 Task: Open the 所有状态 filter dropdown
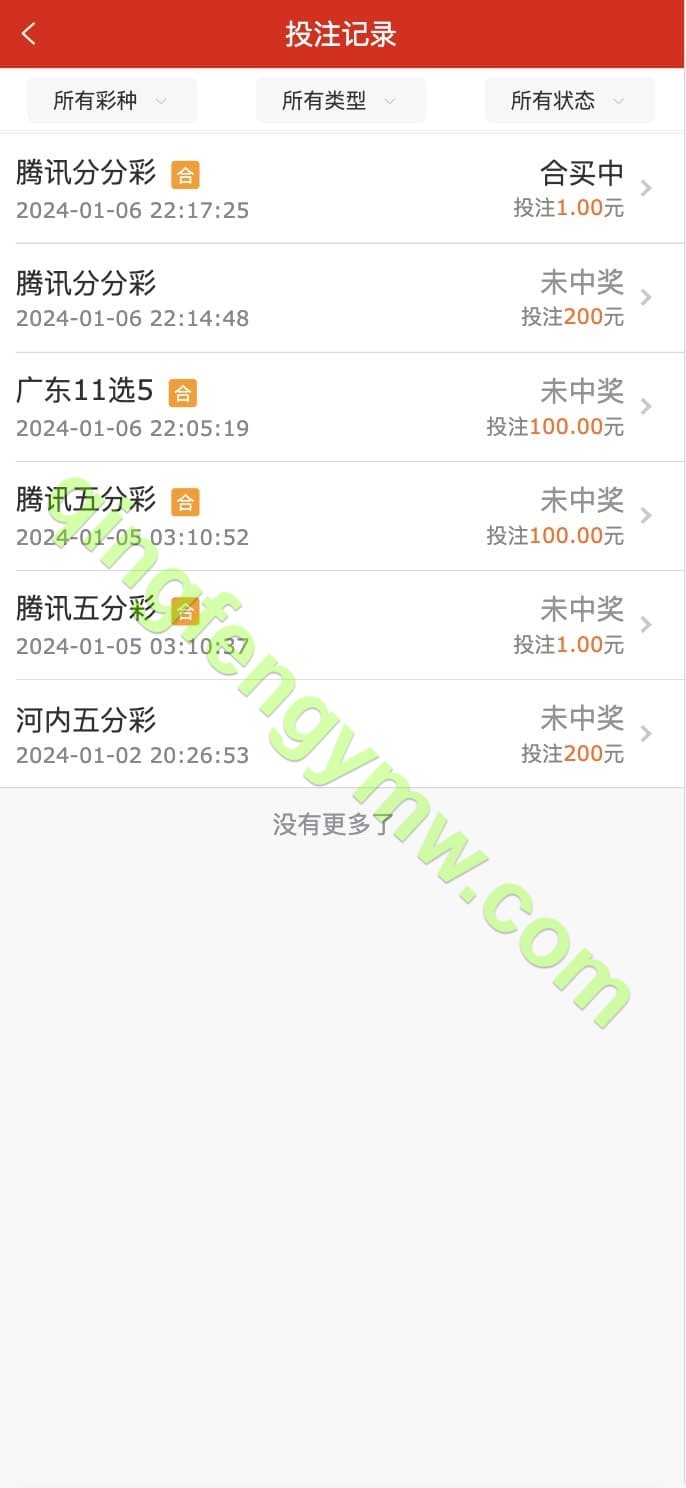[569, 101]
